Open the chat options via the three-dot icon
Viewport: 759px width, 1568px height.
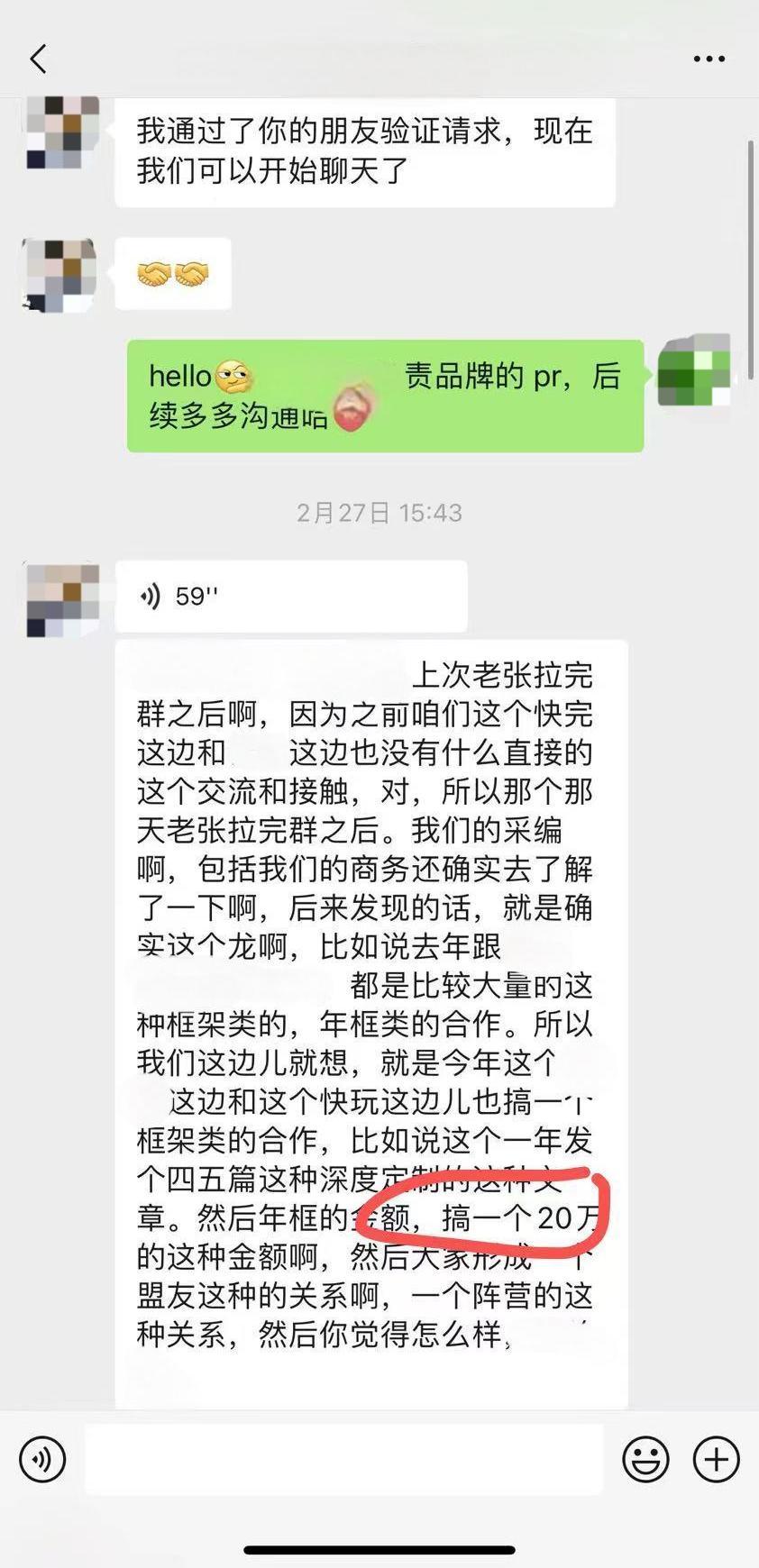709,58
